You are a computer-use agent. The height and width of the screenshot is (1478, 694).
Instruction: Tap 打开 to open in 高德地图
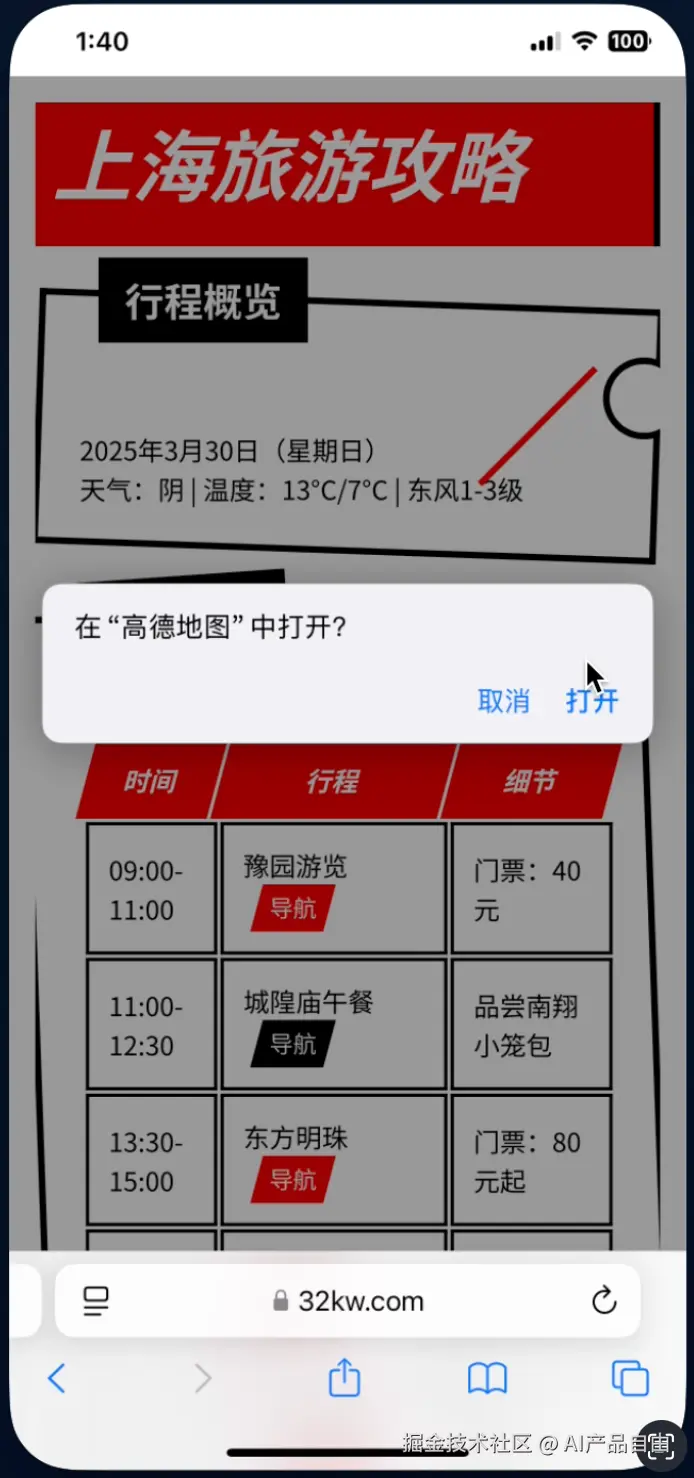click(x=592, y=701)
